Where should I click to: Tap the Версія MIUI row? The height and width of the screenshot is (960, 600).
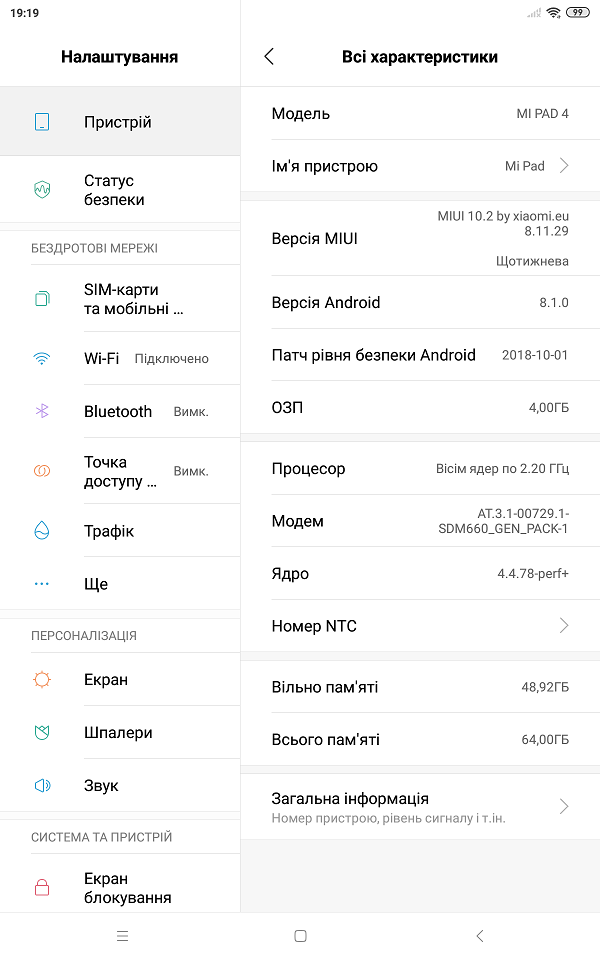tap(420, 238)
